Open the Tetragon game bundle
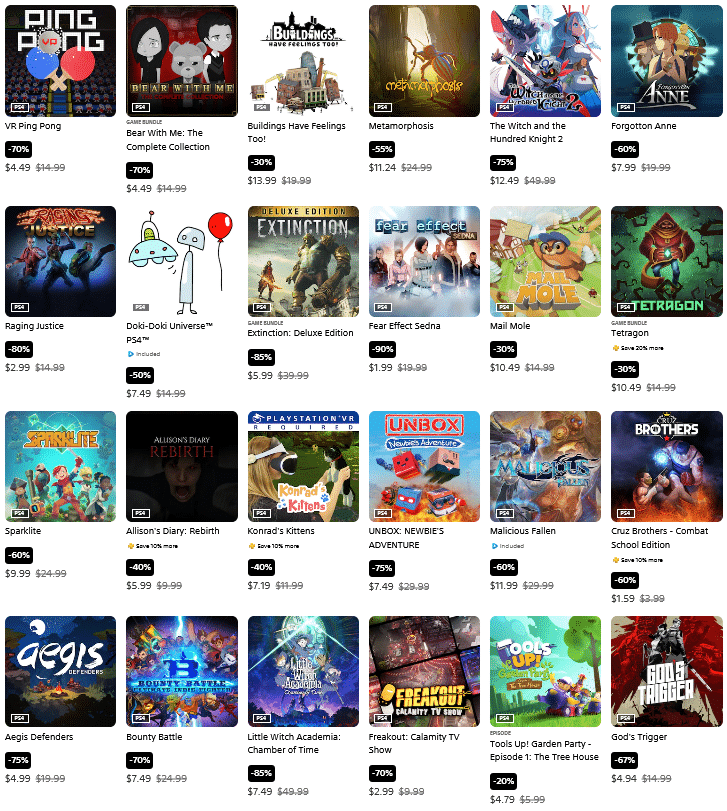The width and height of the screenshot is (727, 811). (x=666, y=261)
